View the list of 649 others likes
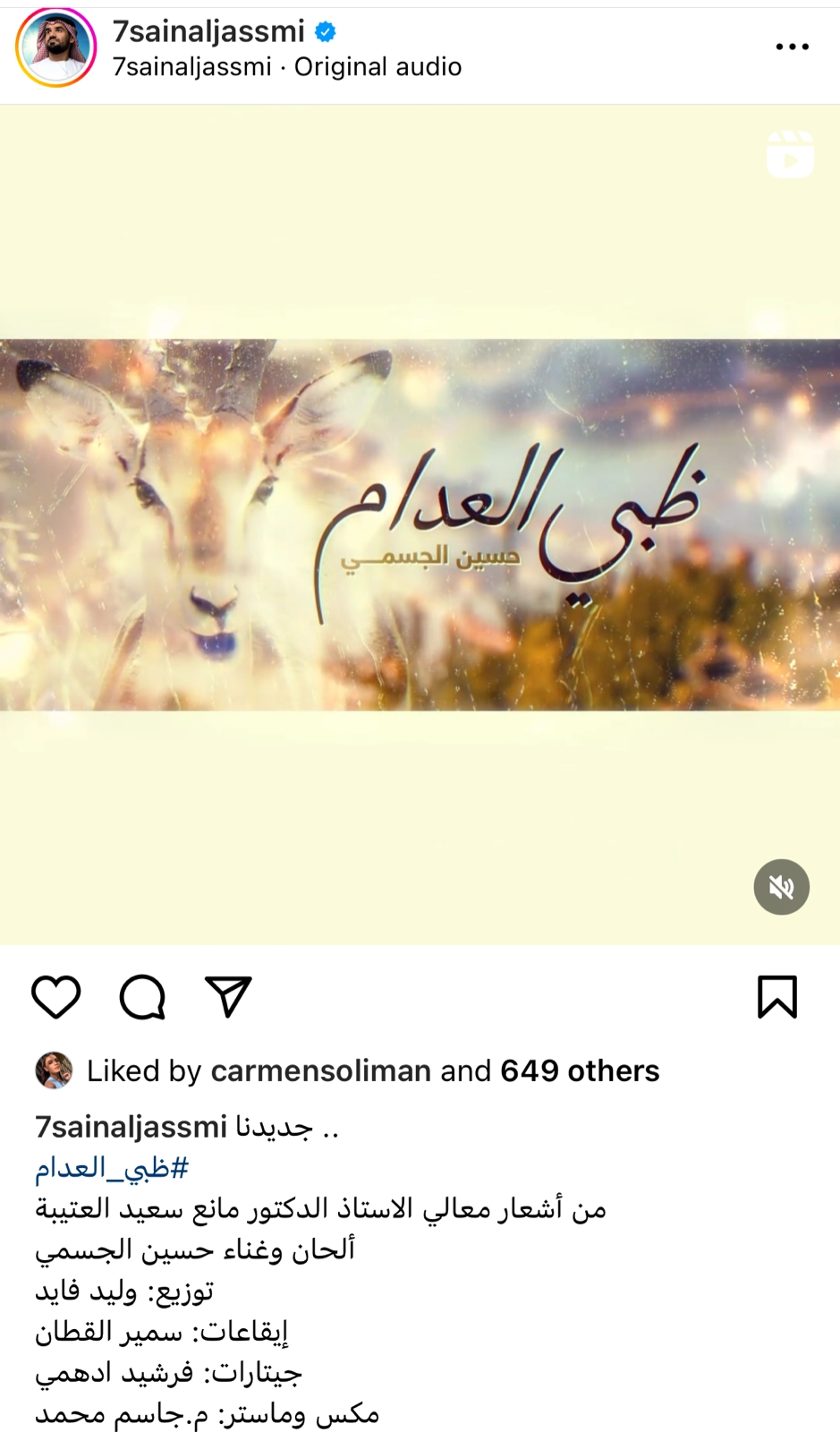This screenshot has width=840, height=1432. tap(579, 1070)
